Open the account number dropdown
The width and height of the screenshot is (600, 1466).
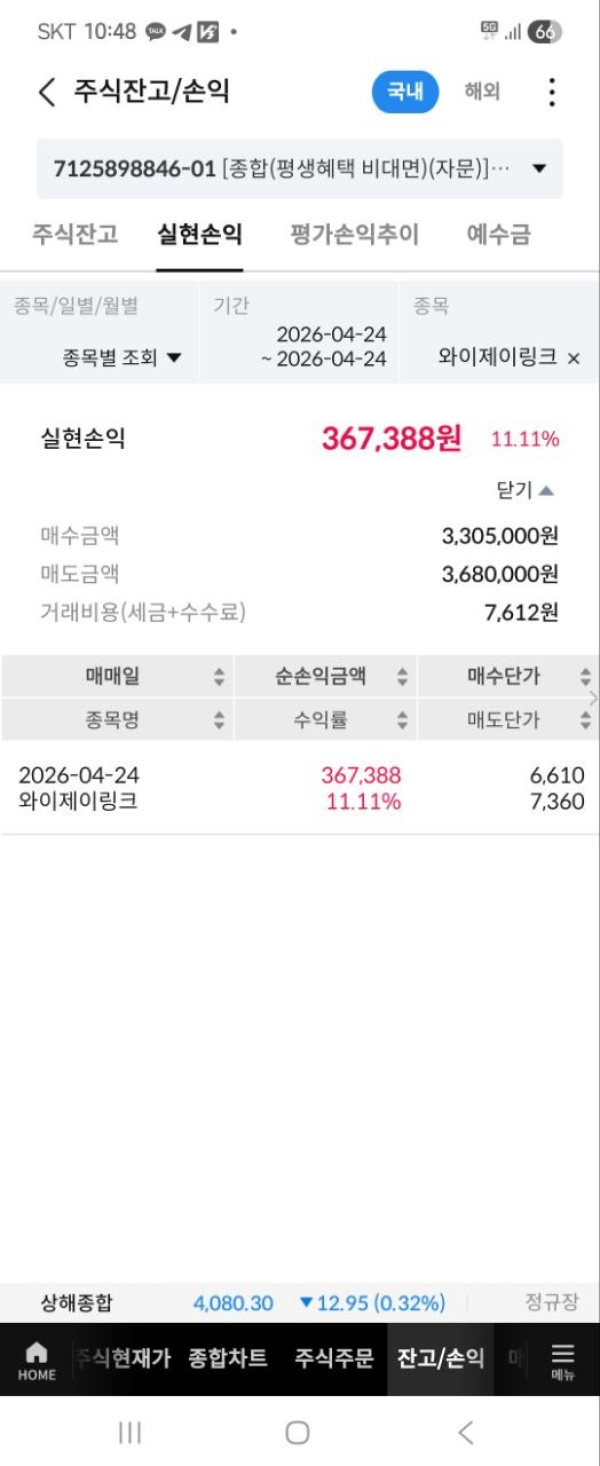[x=538, y=169]
